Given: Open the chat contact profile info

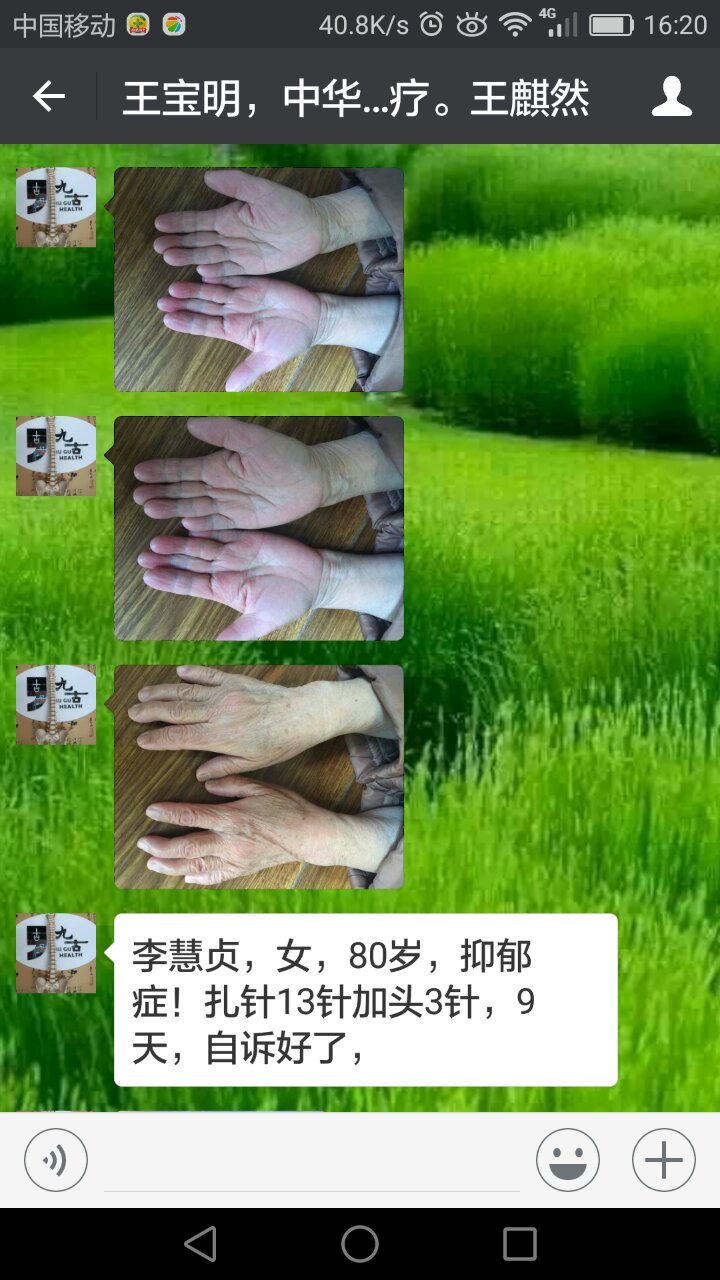Looking at the screenshot, I should point(671,97).
